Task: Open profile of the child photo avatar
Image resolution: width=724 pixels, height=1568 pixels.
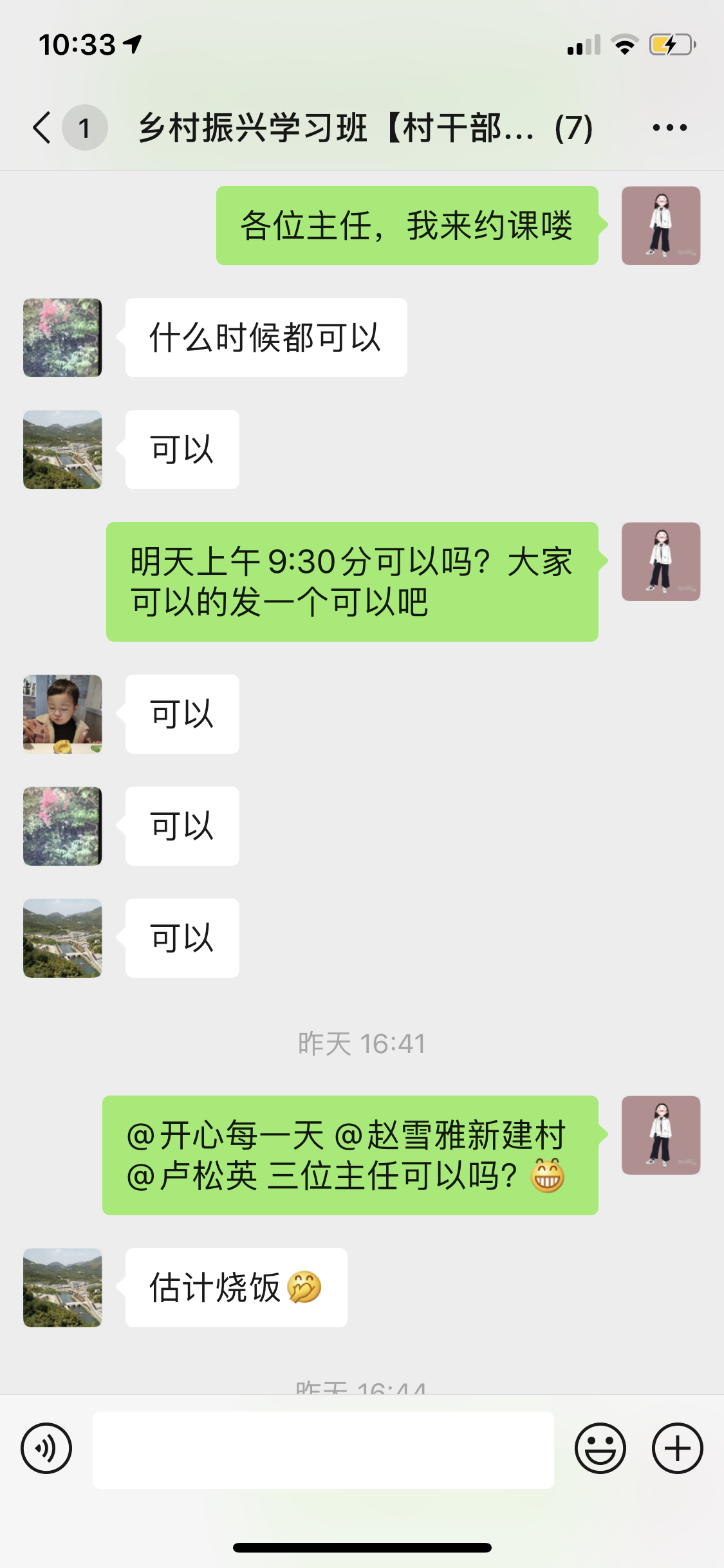Action: point(62,714)
